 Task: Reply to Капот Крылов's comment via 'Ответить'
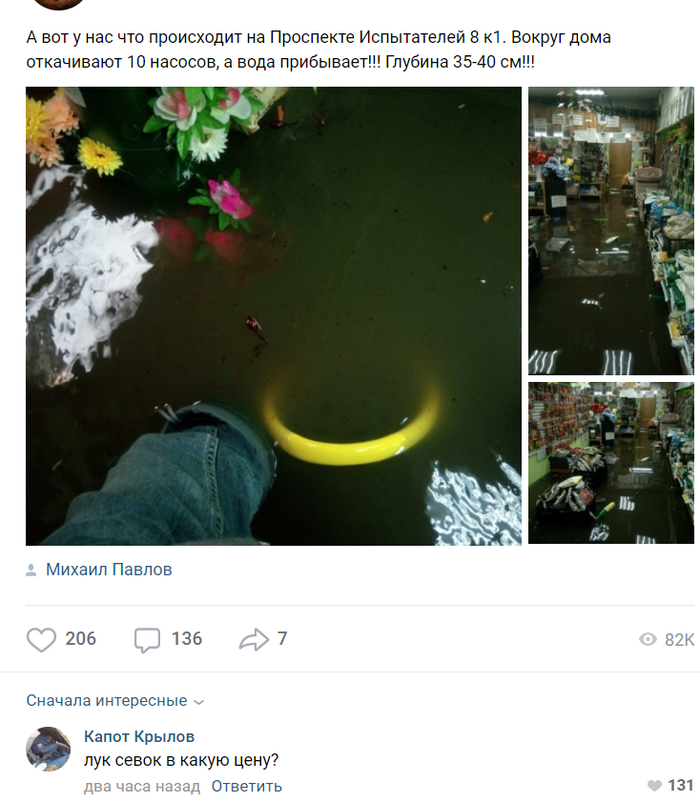[246, 786]
